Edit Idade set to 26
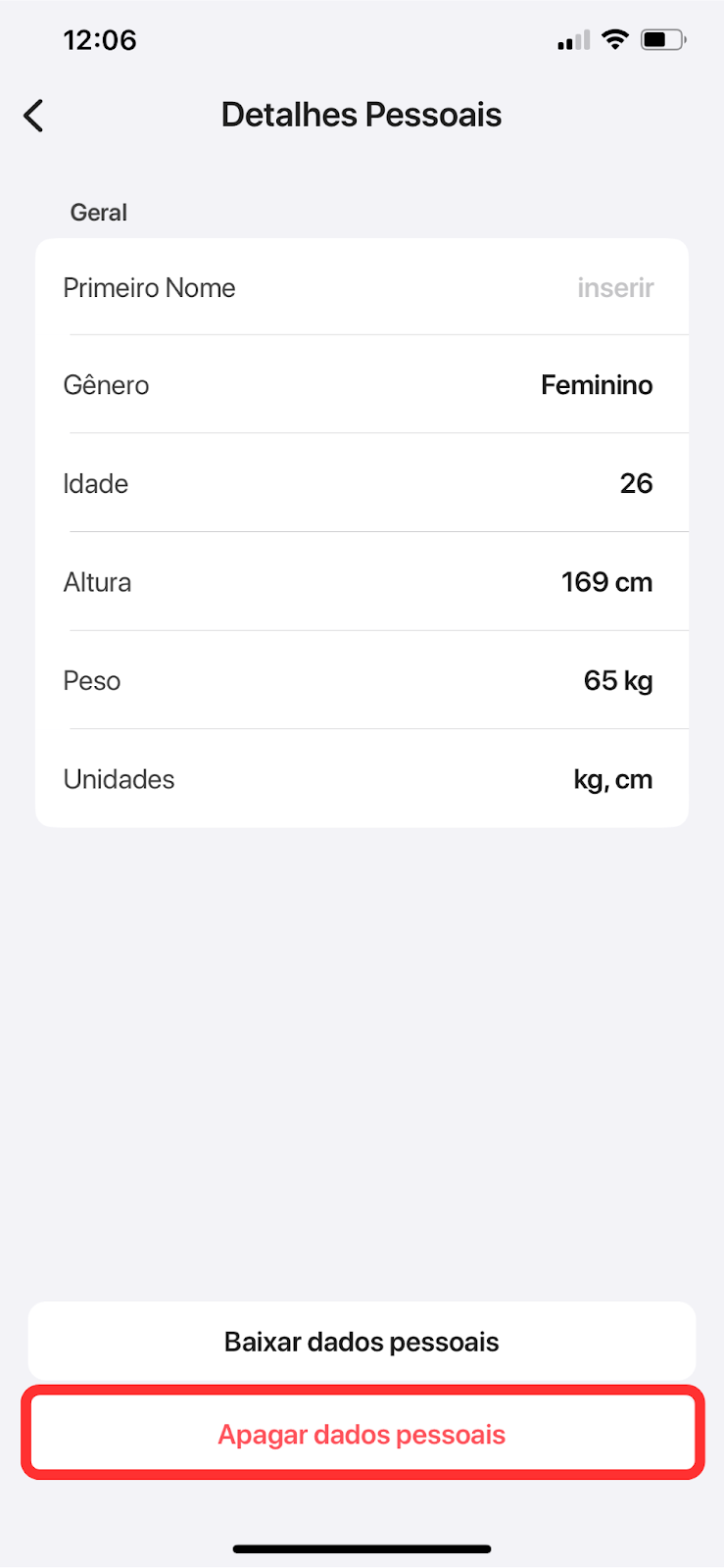724x1568 pixels. coord(362,483)
